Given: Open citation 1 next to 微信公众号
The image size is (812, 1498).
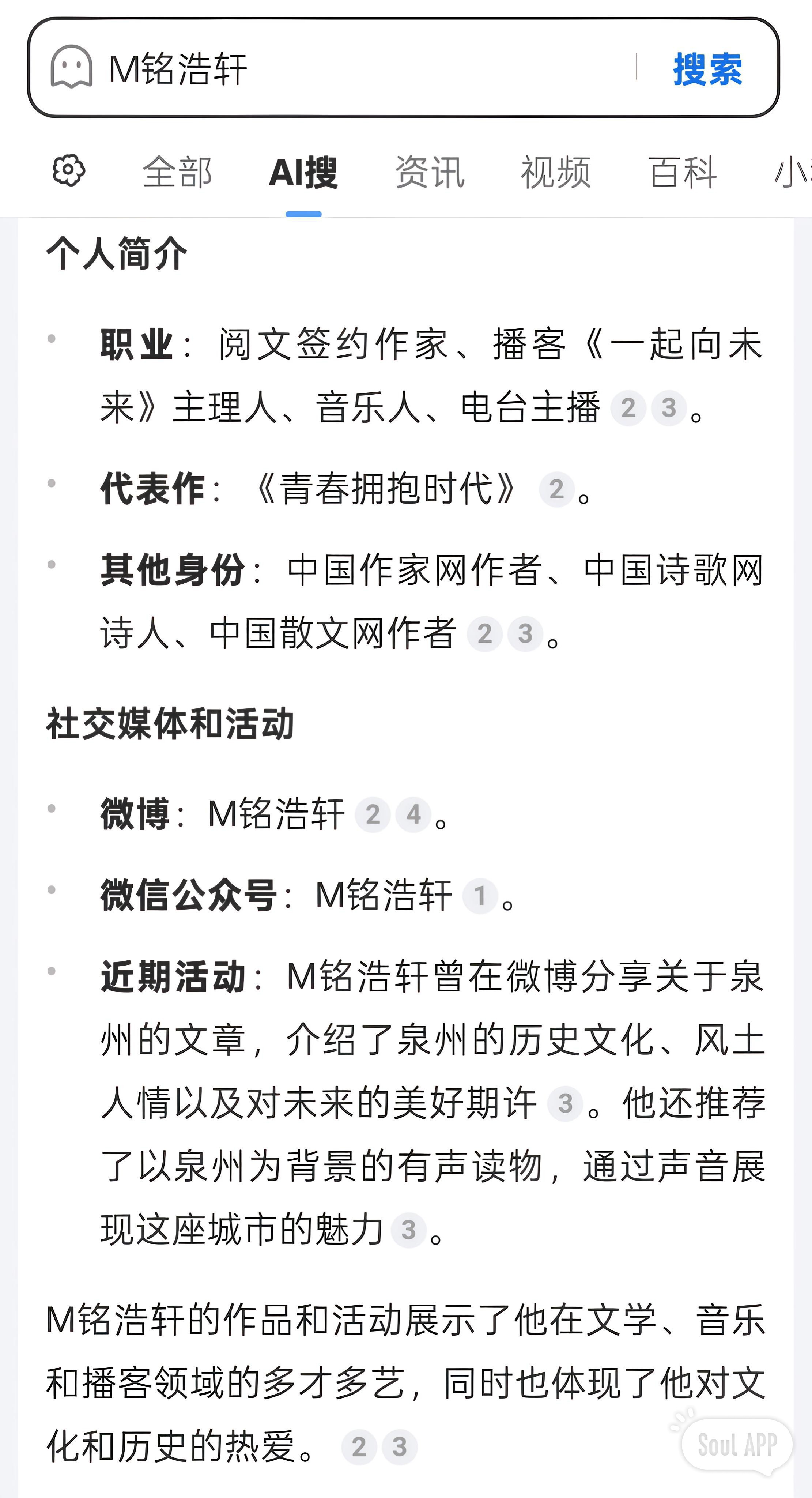Looking at the screenshot, I should tap(480, 896).
